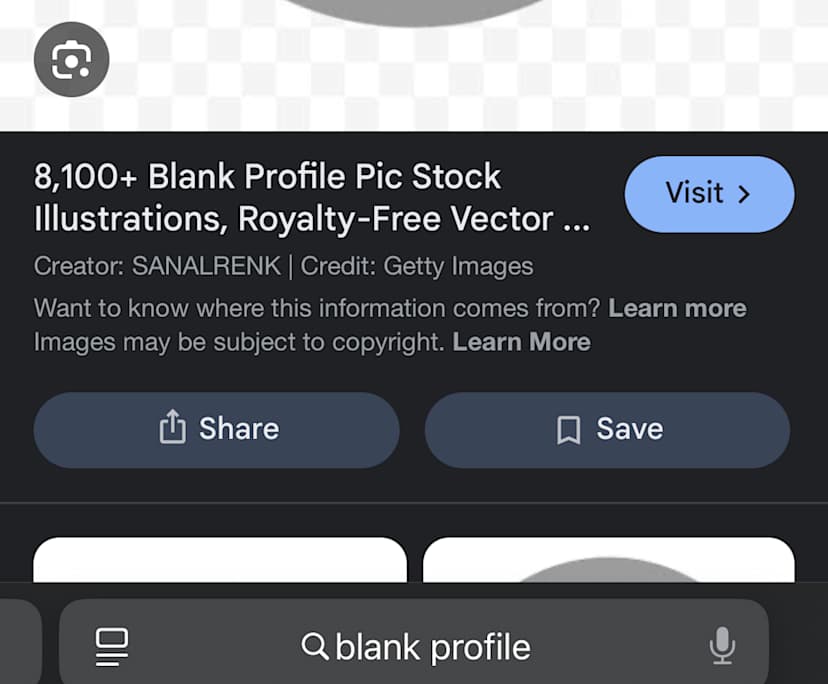This screenshot has width=828, height=684.
Task: Open Learn More about image copyright
Action: tap(521, 342)
